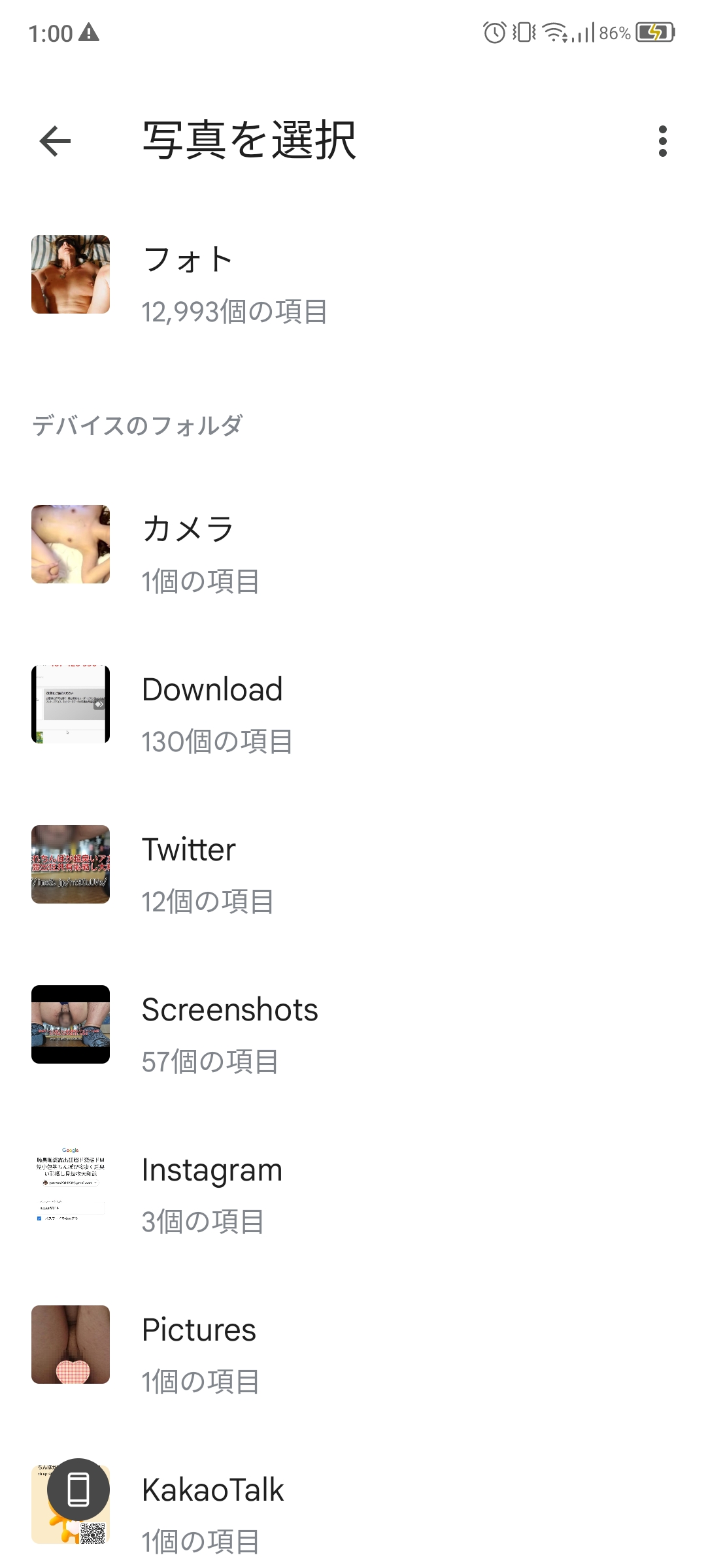The image size is (706, 1568).
Task: Tap the Screenshots folder thumbnail
Action: pyautogui.click(x=70, y=1022)
